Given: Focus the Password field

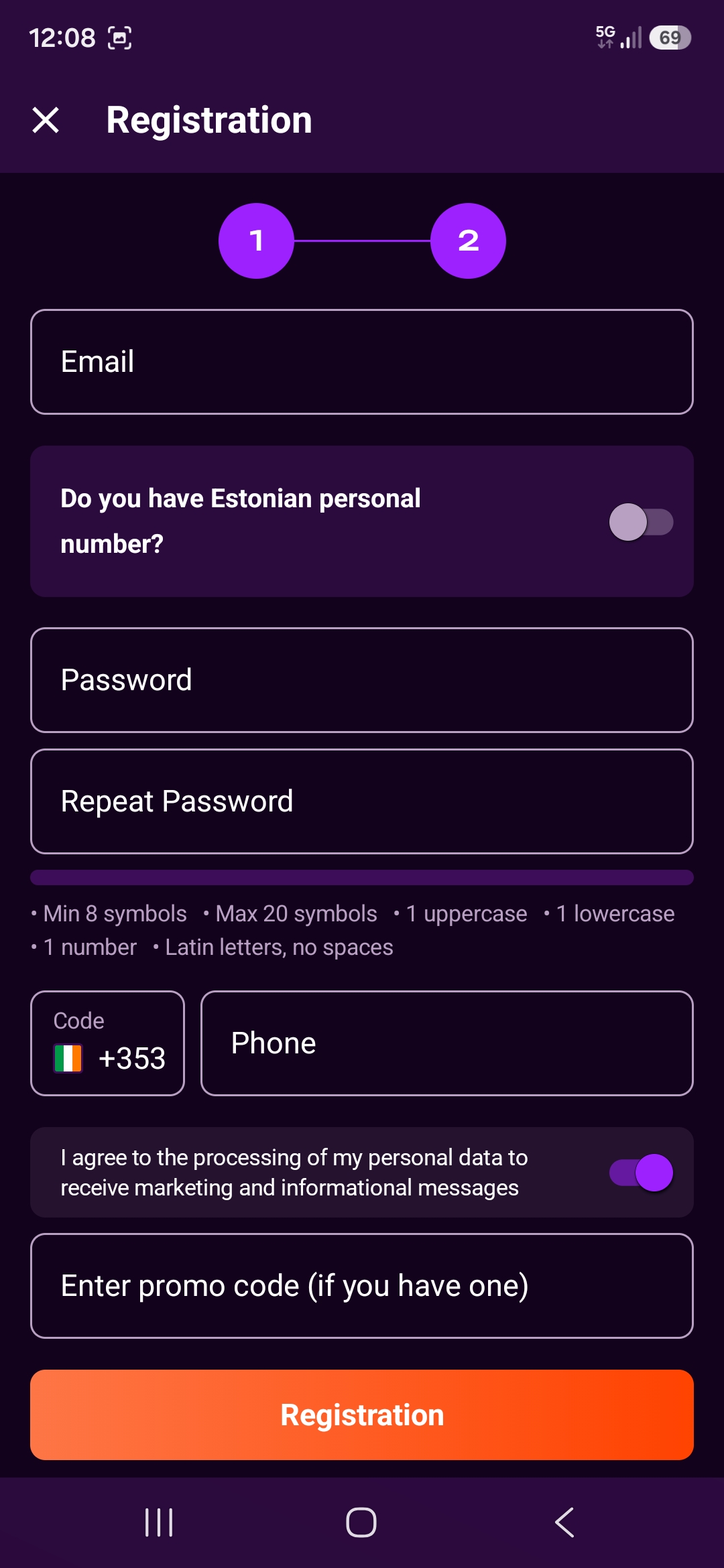Looking at the screenshot, I should click(362, 680).
